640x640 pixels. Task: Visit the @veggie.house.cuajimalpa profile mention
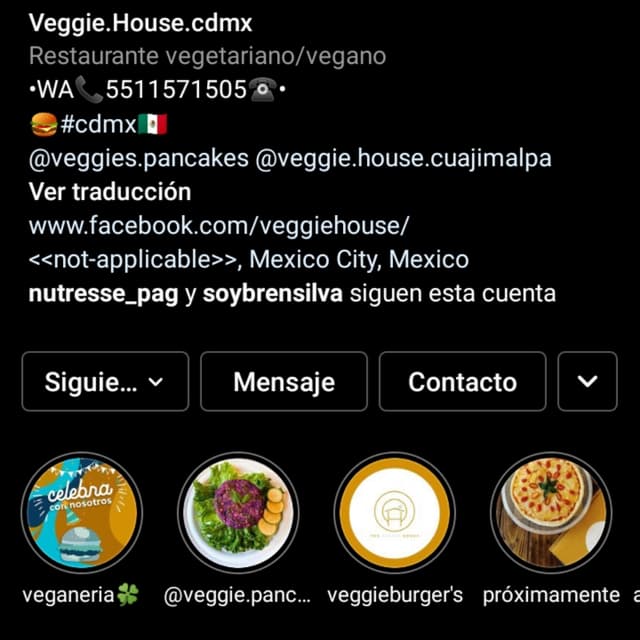tap(403, 158)
